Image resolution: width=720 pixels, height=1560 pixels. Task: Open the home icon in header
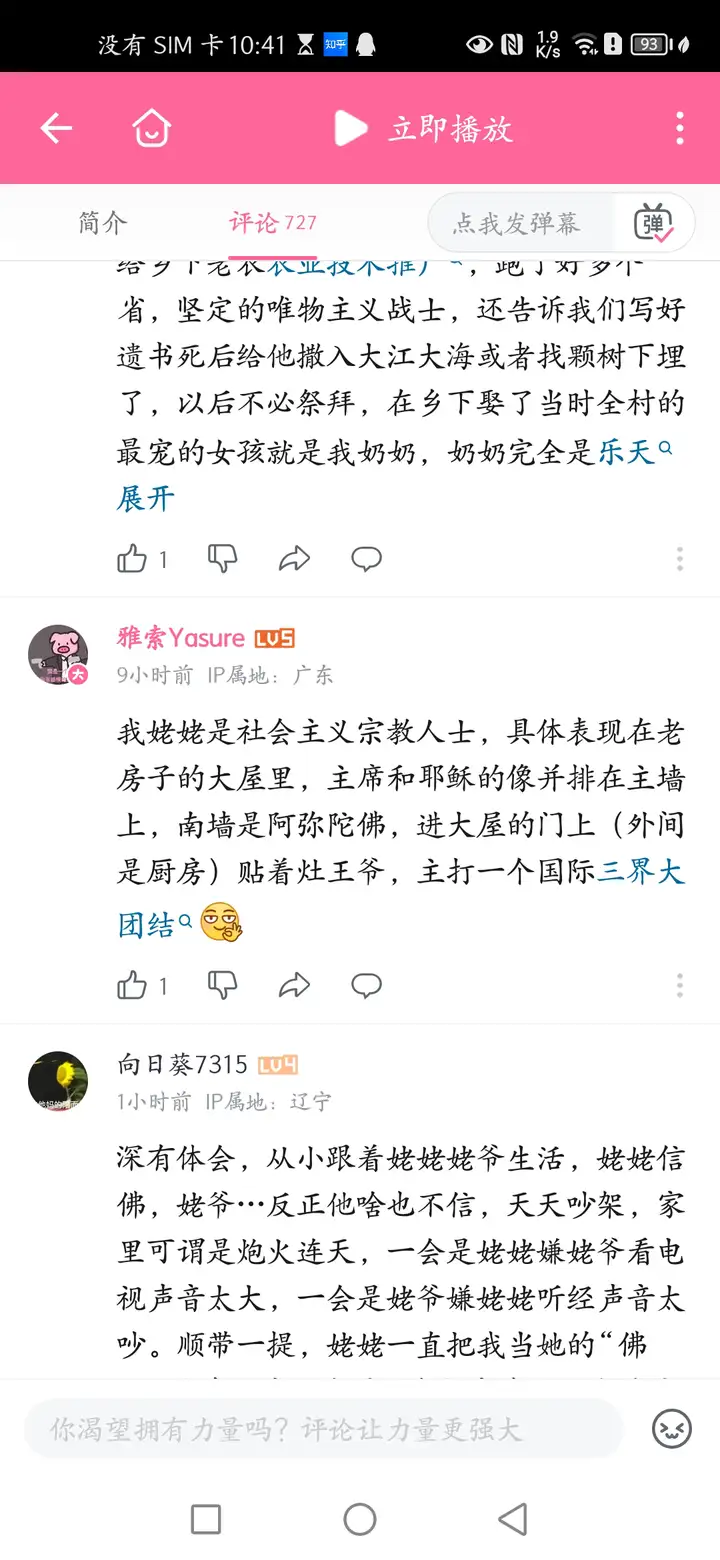click(x=152, y=128)
